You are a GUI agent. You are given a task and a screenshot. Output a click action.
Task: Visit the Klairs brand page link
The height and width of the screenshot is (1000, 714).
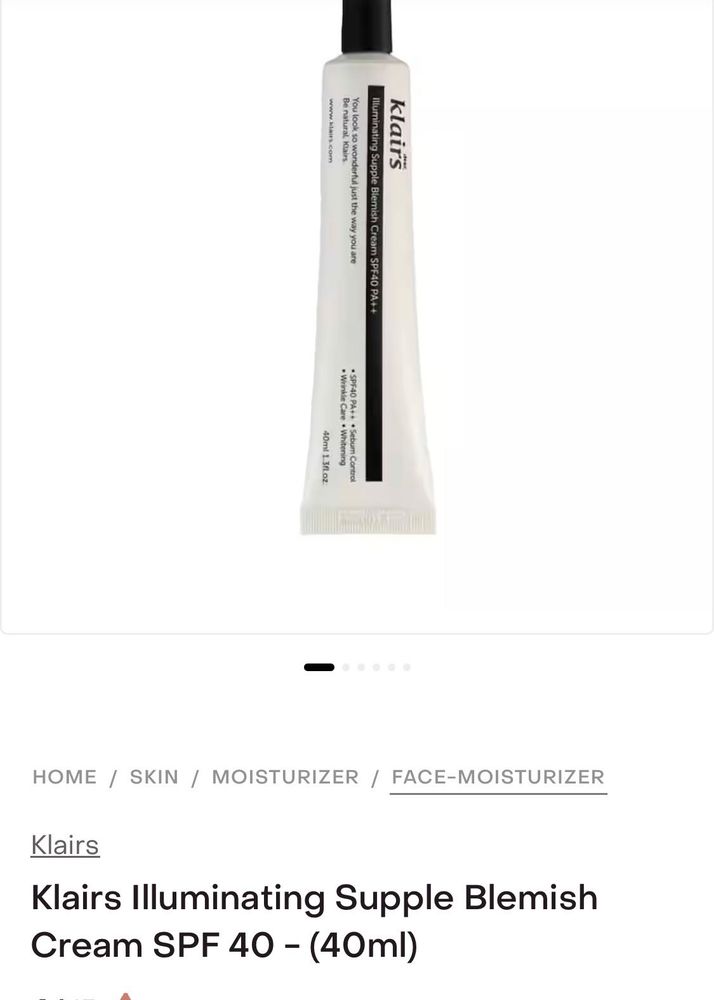(x=65, y=845)
